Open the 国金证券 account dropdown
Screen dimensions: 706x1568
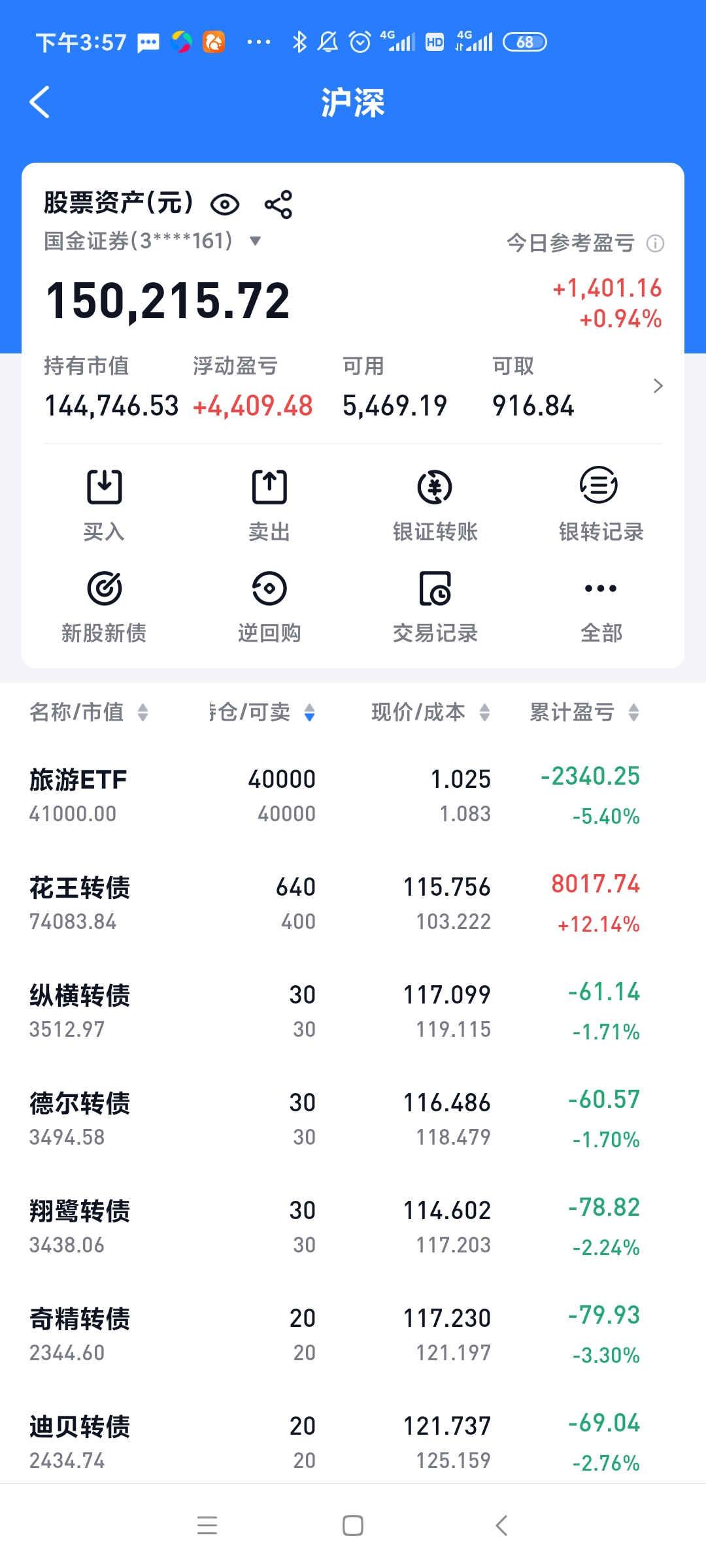coord(256,241)
